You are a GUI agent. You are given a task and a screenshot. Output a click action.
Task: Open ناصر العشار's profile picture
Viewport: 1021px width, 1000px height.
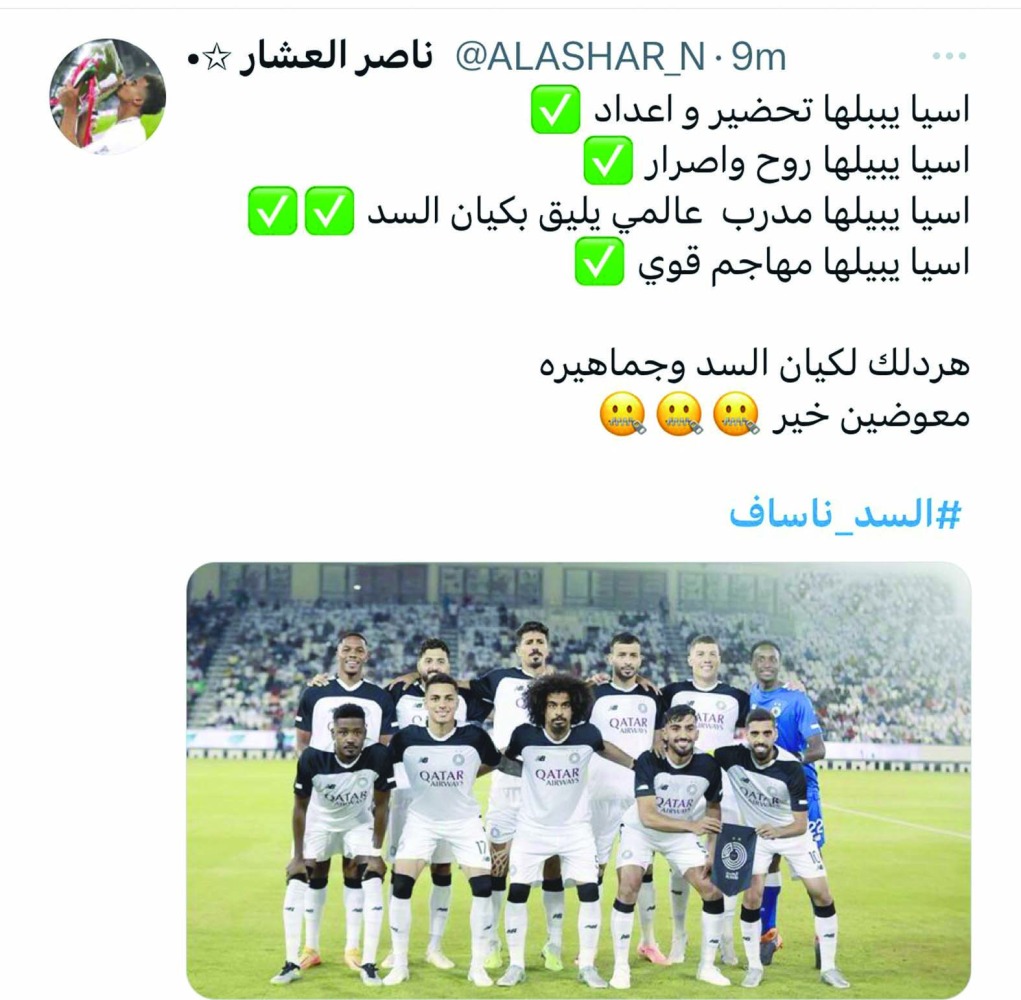(x=107, y=97)
